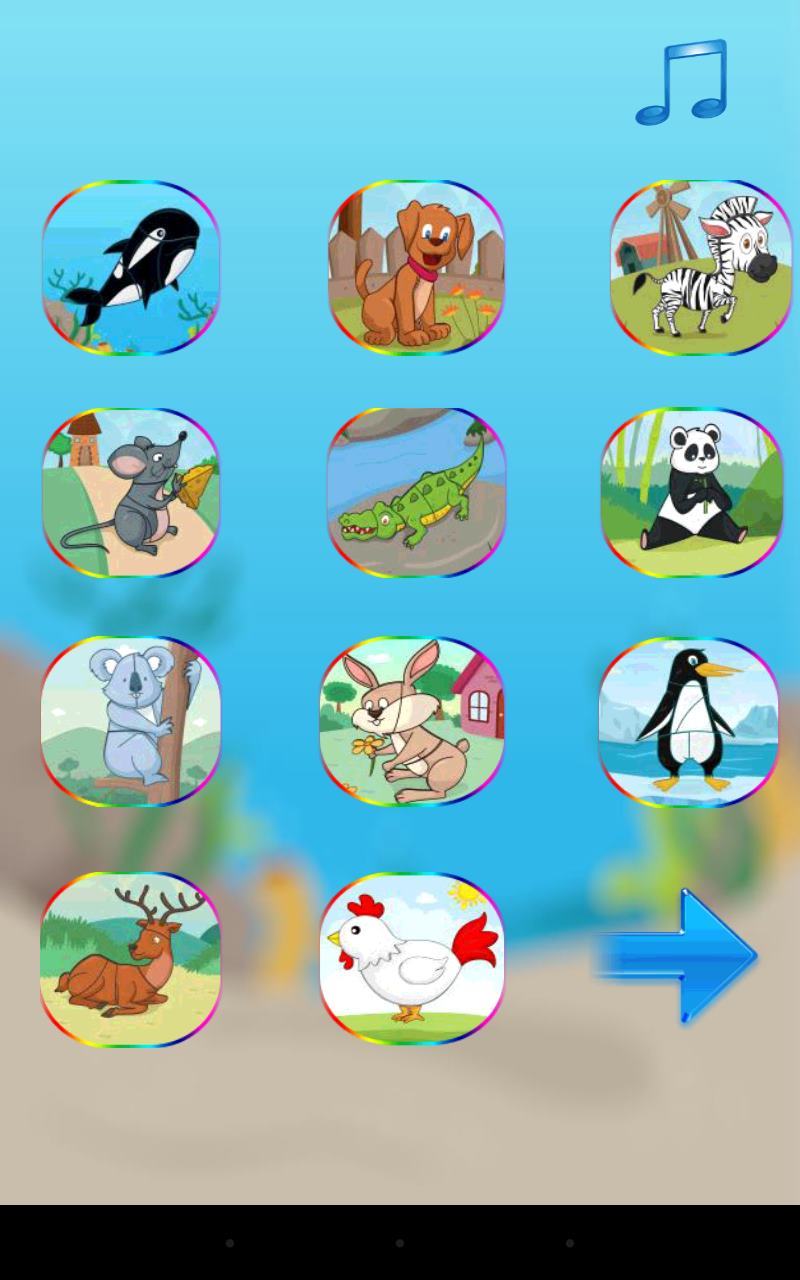This screenshot has height=1280, width=800.
Task: Open the chicken puzzle
Action: (412, 959)
